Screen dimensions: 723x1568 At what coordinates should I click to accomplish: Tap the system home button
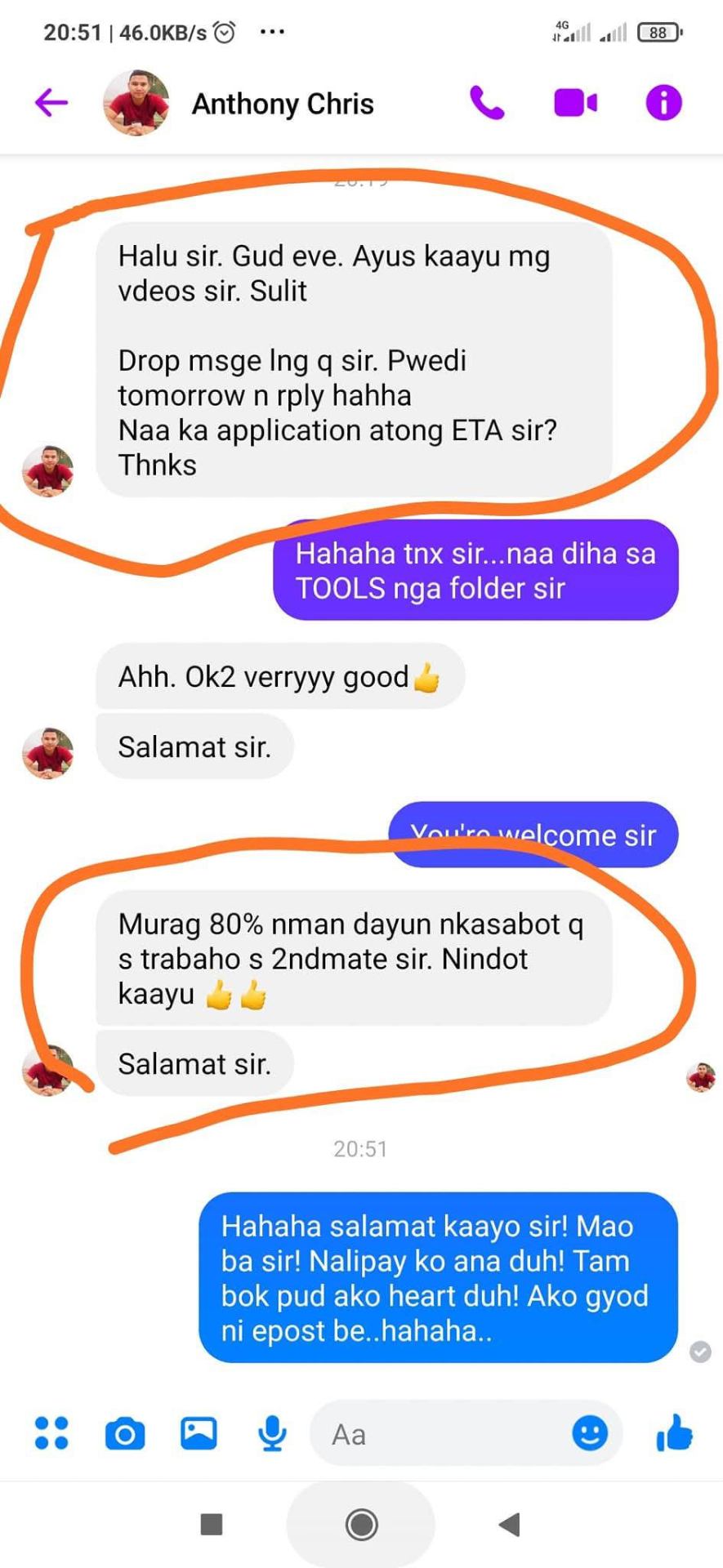click(x=361, y=1524)
